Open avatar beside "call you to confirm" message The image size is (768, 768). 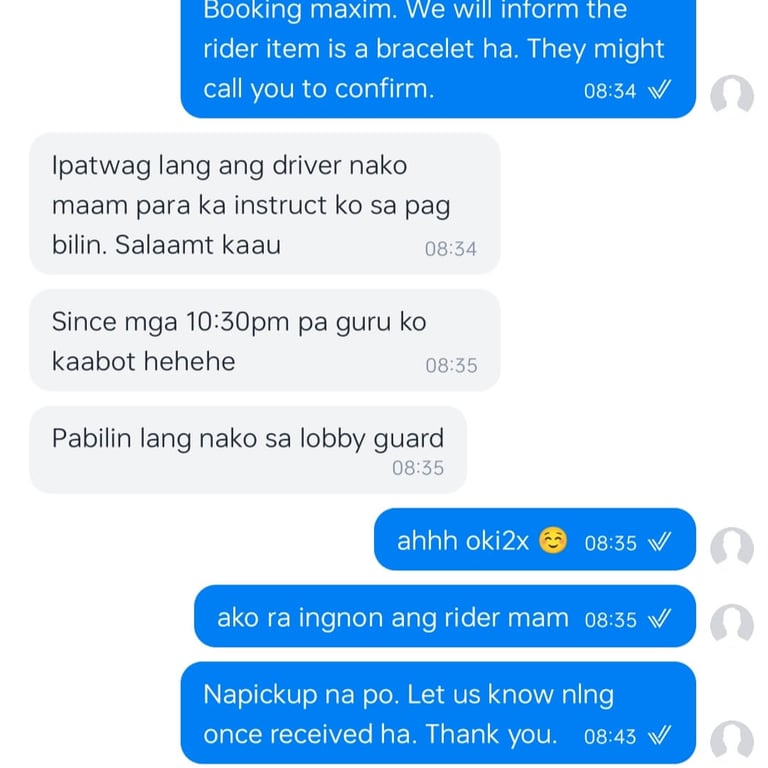point(731,95)
